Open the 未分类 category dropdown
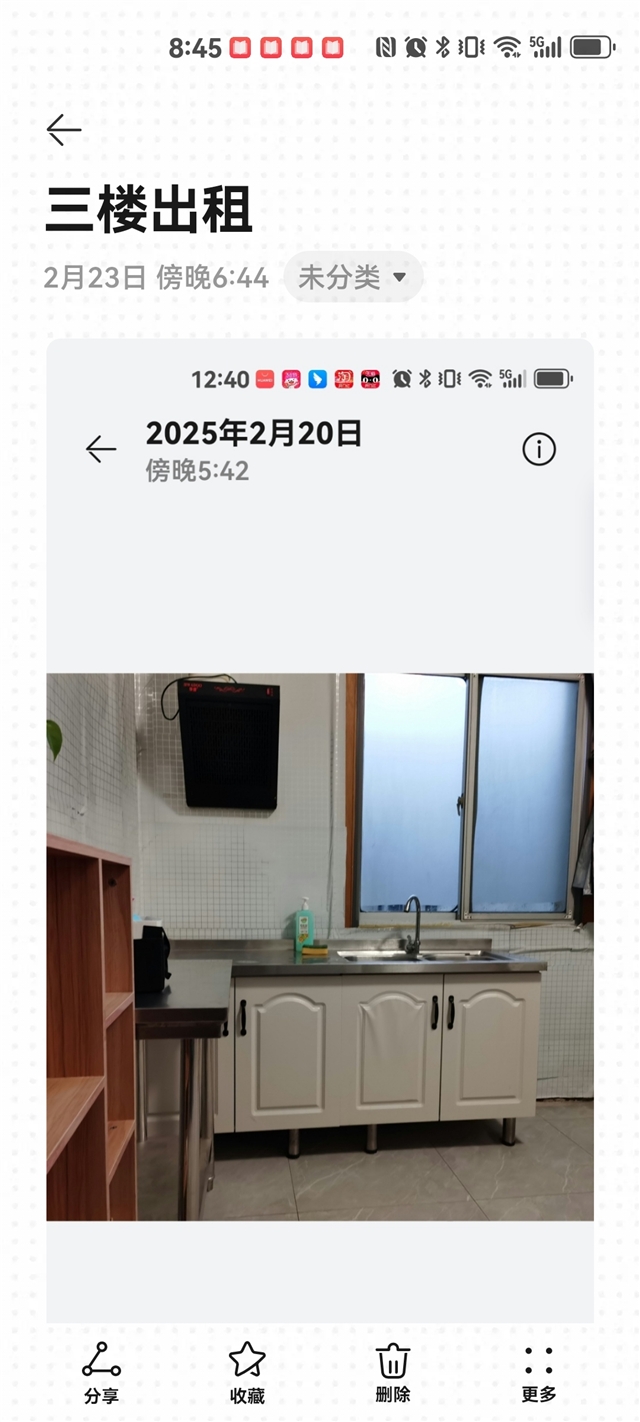This screenshot has width=640, height=1422. (x=353, y=277)
